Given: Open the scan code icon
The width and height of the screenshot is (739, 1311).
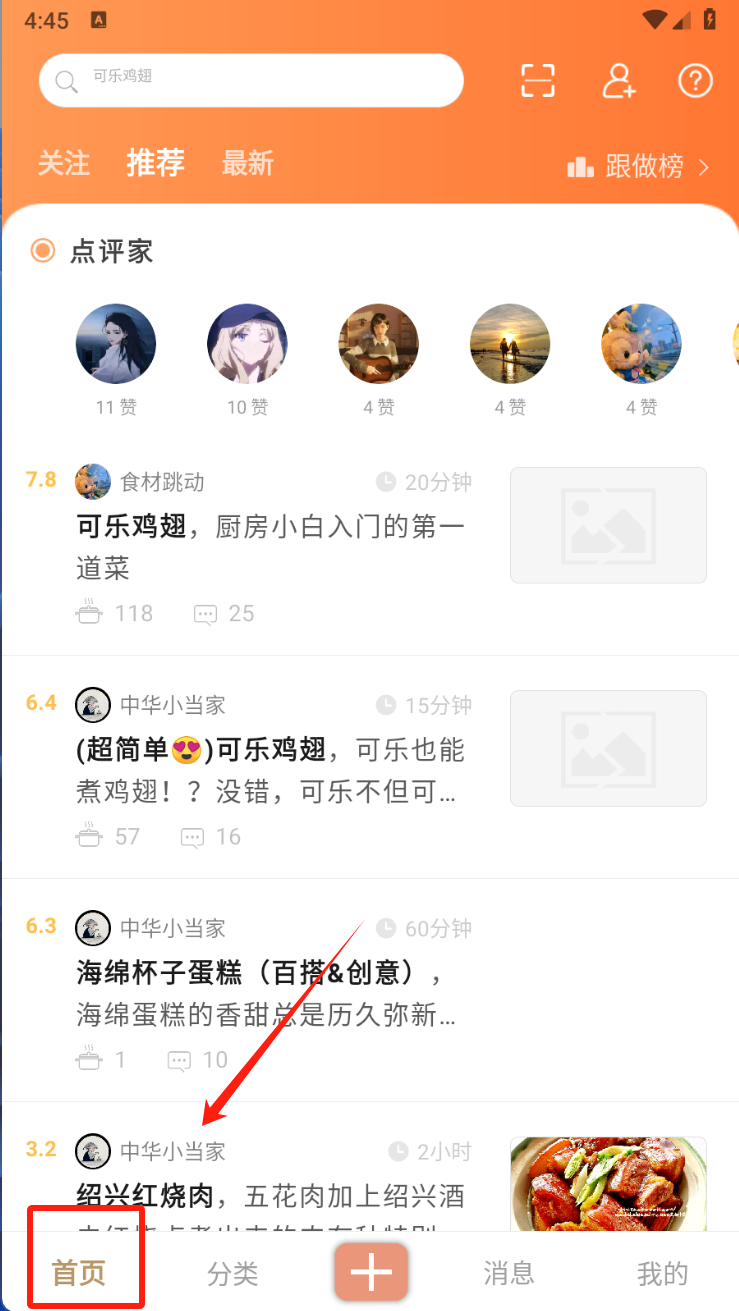Looking at the screenshot, I should [538, 81].
